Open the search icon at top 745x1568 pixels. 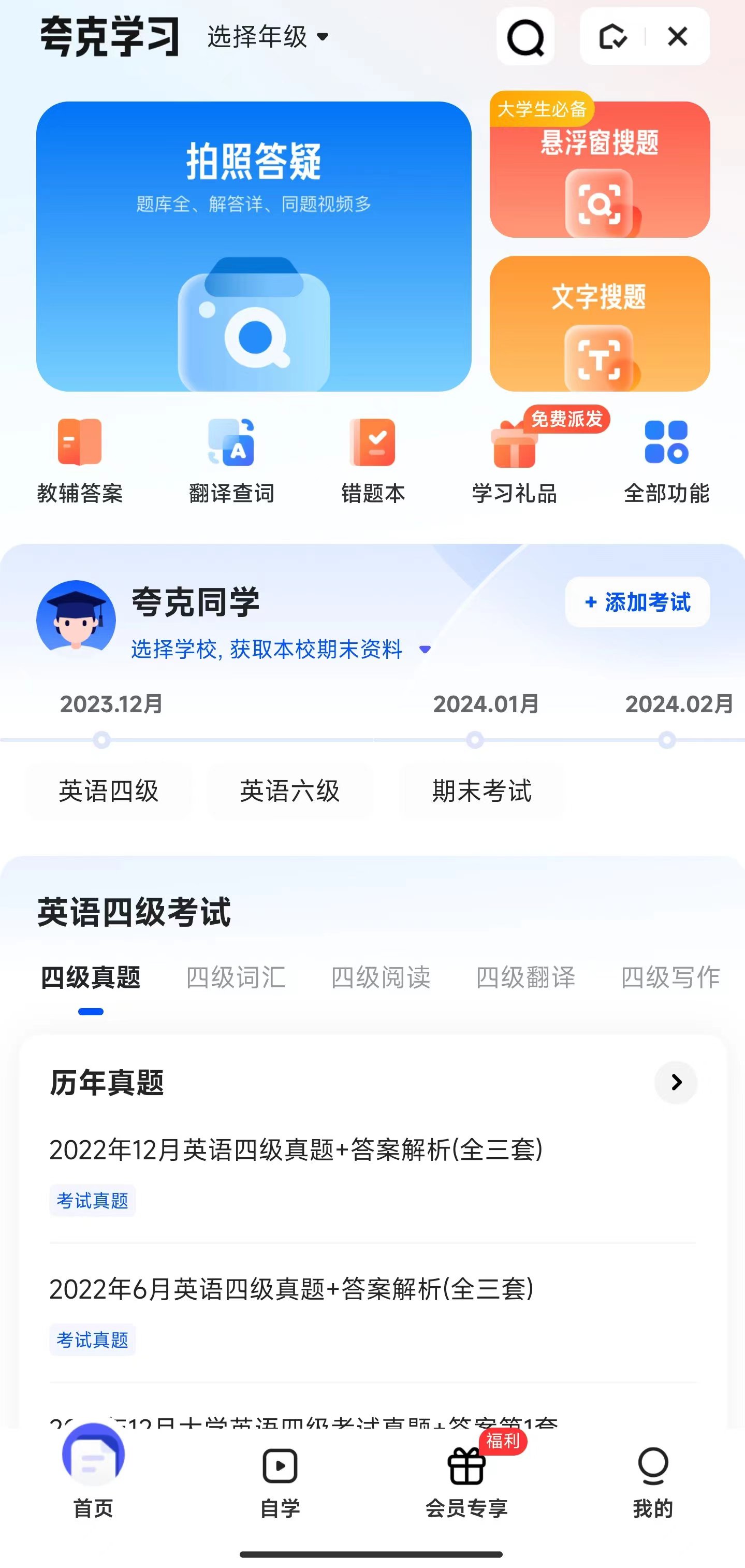pos(525,37)
